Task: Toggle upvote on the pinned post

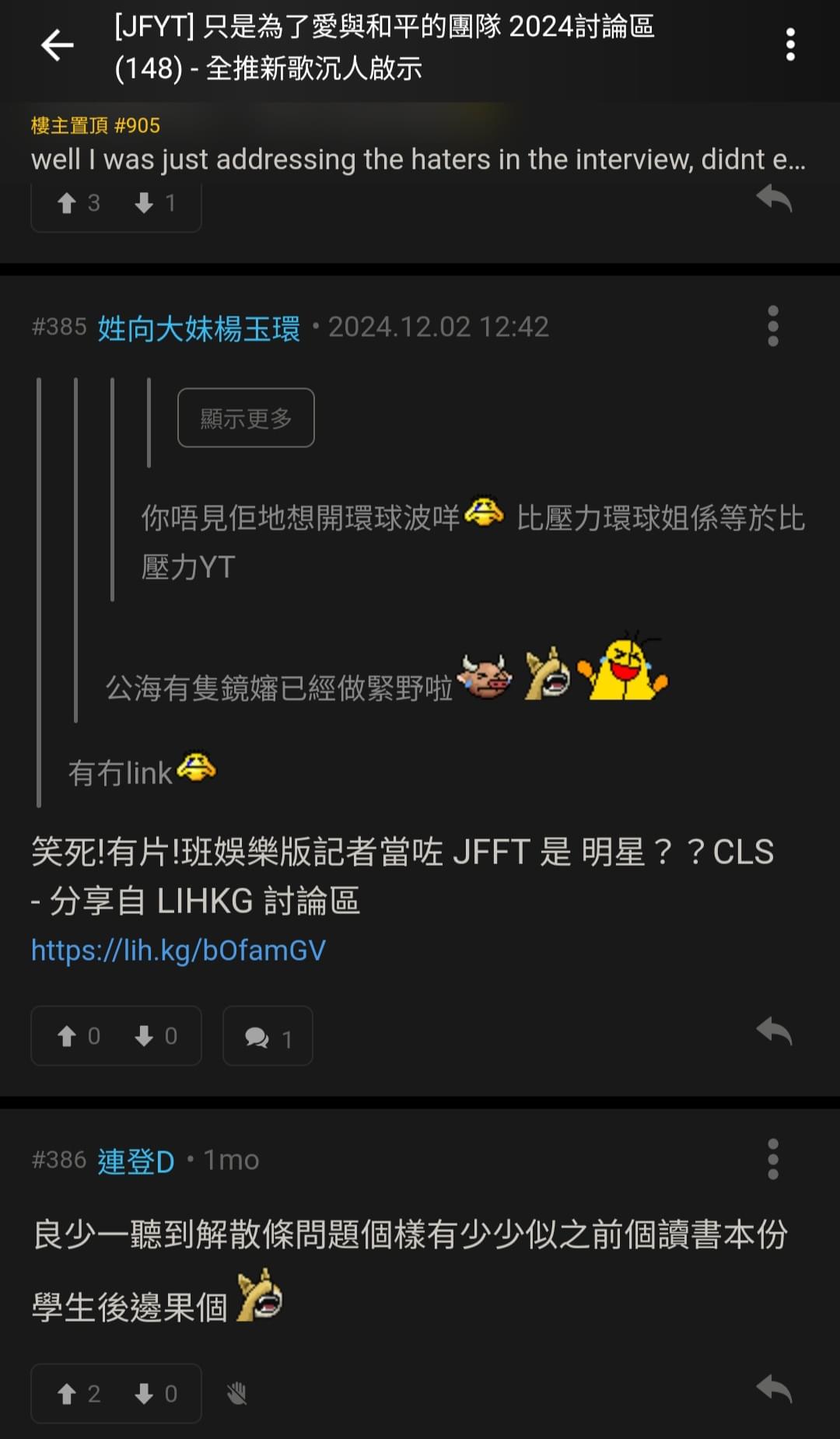Action: click(66, 204)
